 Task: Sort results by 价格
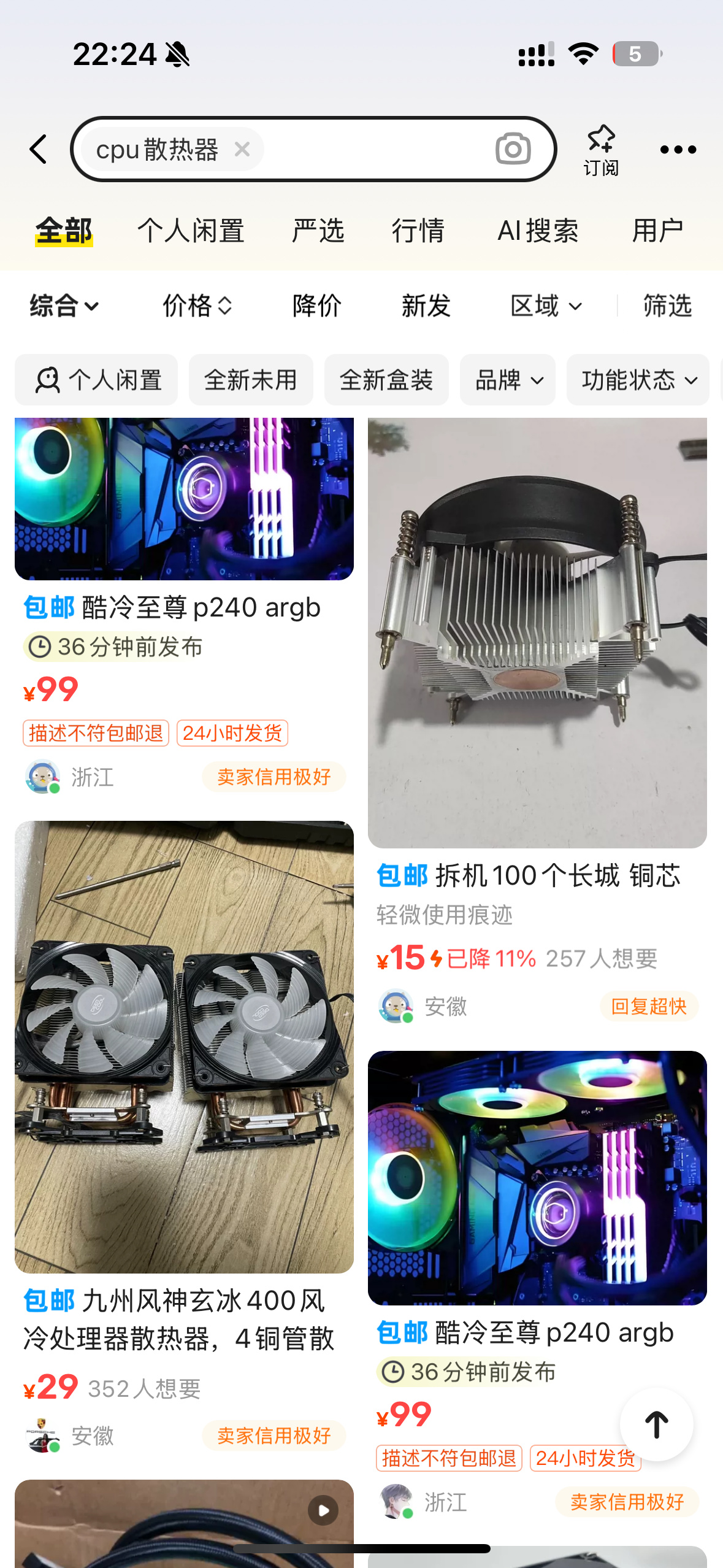[196, 306]
